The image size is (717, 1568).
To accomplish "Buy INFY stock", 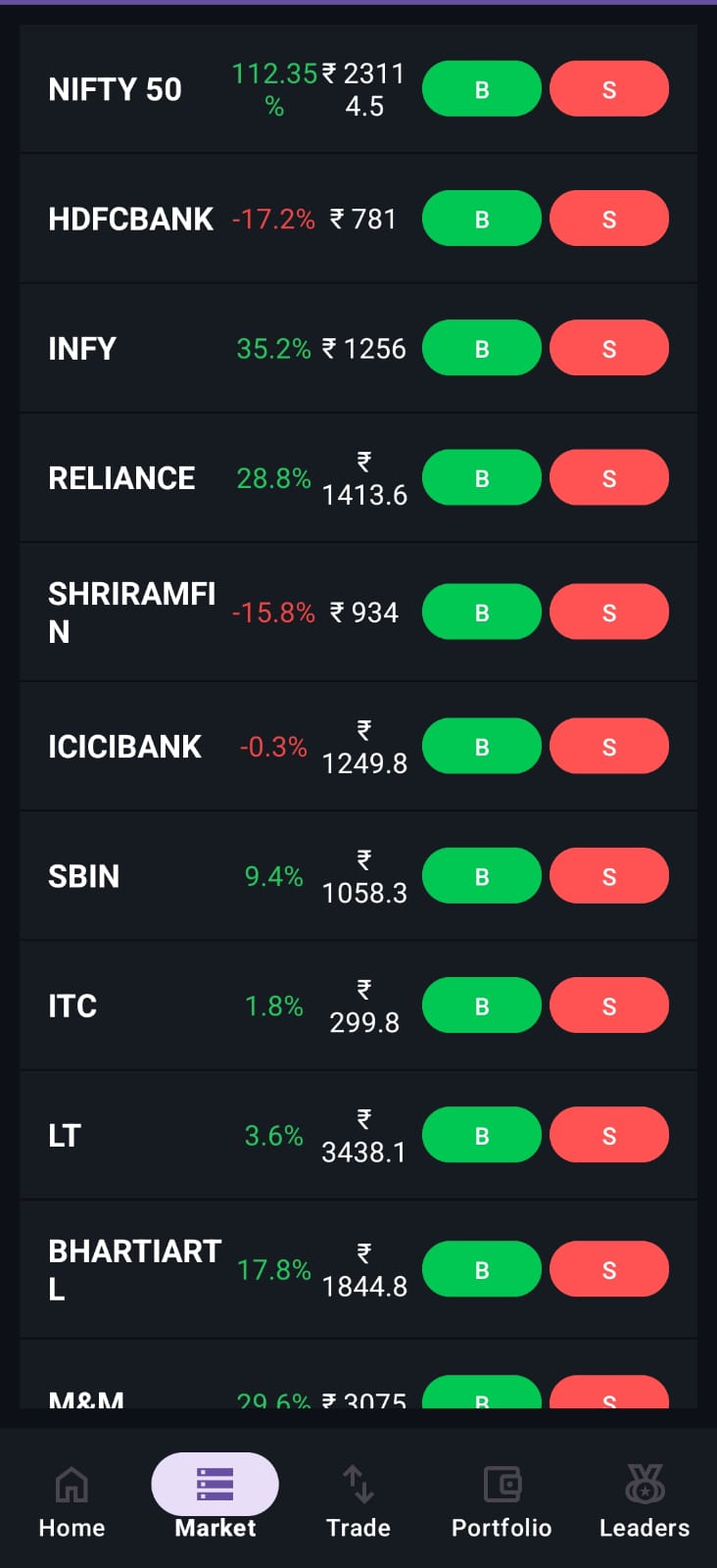I will (x=481, y=348).
